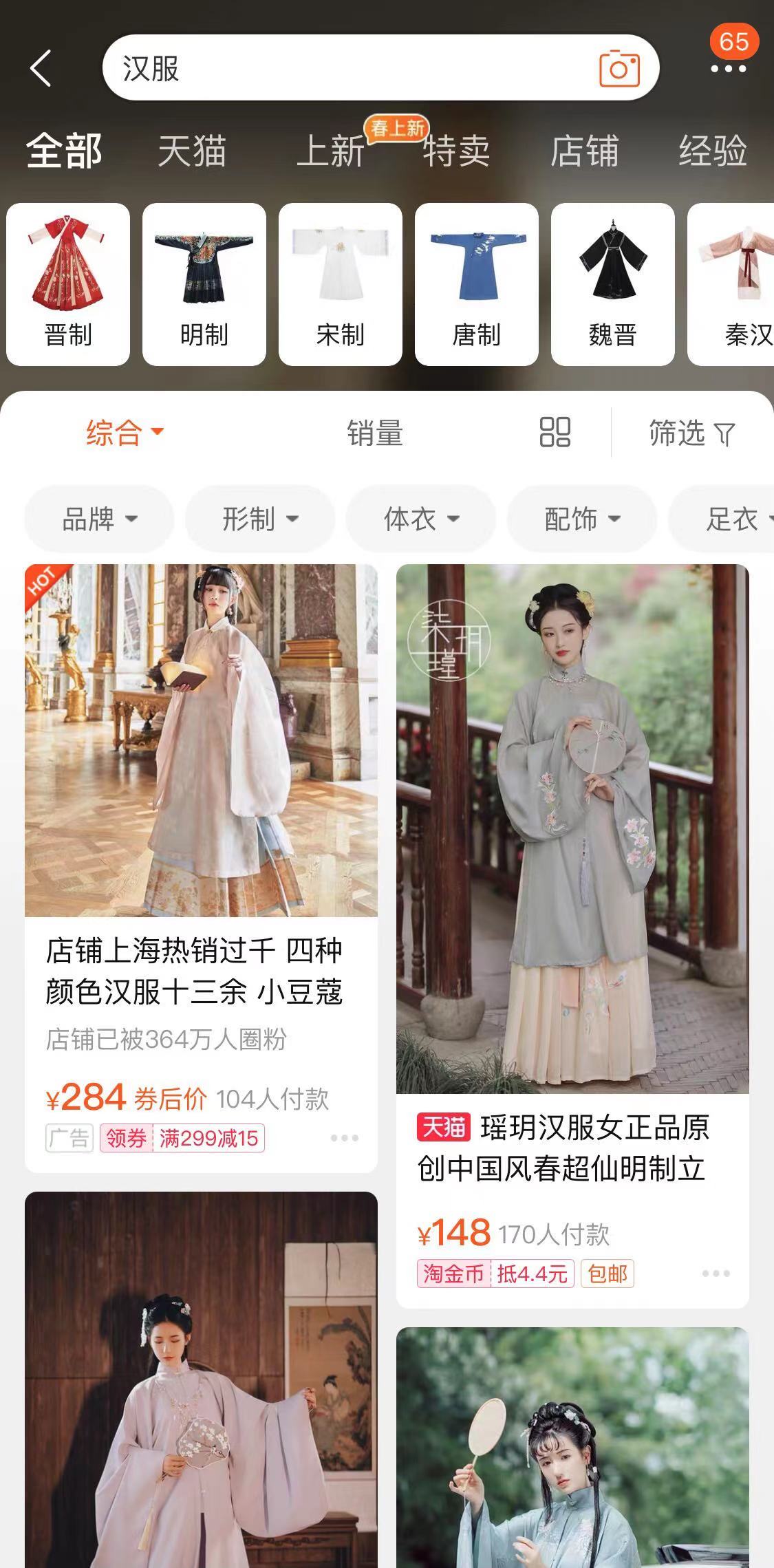Select the 唐制 style category
774x1568 pixels.
[x=477, y=284]
